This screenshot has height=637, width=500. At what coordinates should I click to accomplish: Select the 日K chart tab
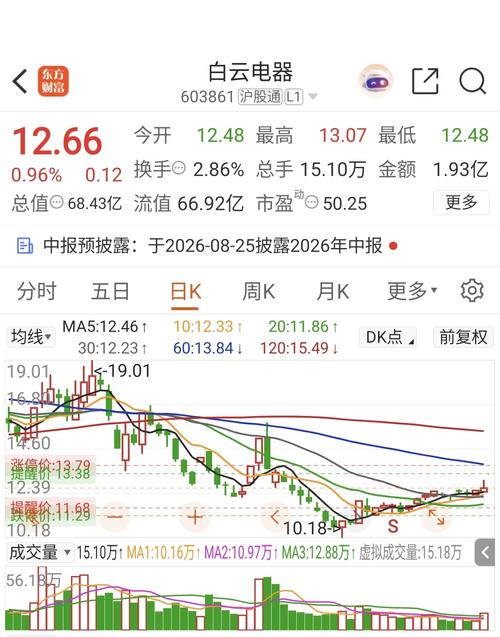click(186, 291)
